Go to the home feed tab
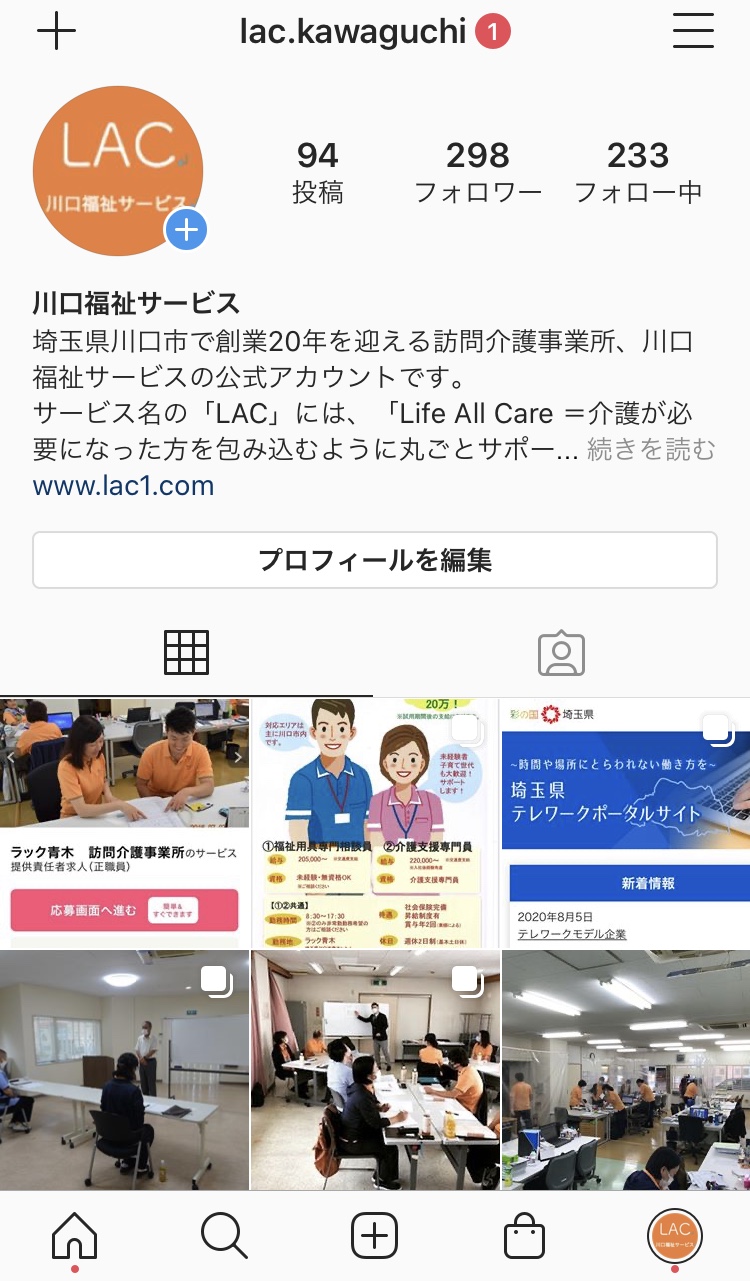The width and height of the screenshot is (750, 1281). click(x=75, y=1236)
